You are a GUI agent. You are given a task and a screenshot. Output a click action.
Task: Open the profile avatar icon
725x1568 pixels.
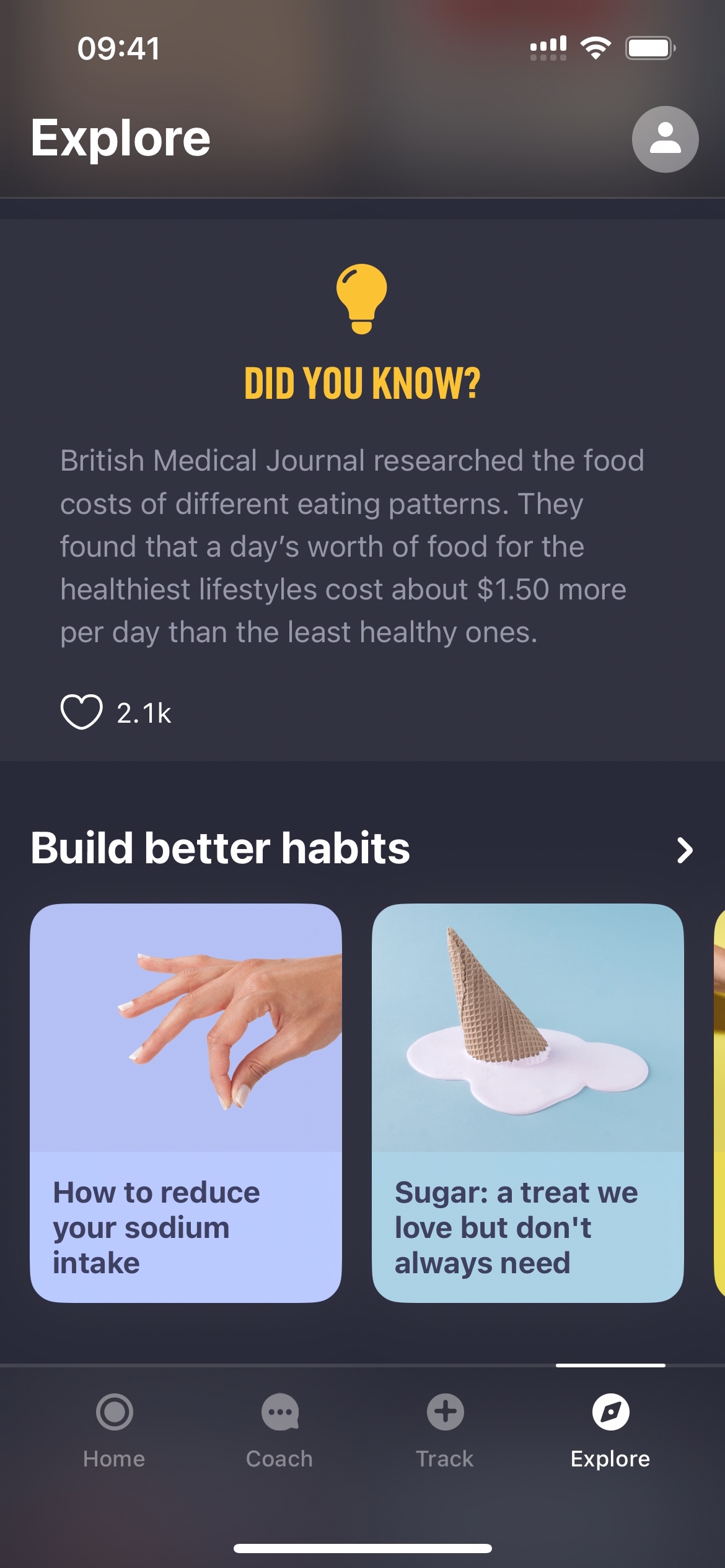point(665,139)
